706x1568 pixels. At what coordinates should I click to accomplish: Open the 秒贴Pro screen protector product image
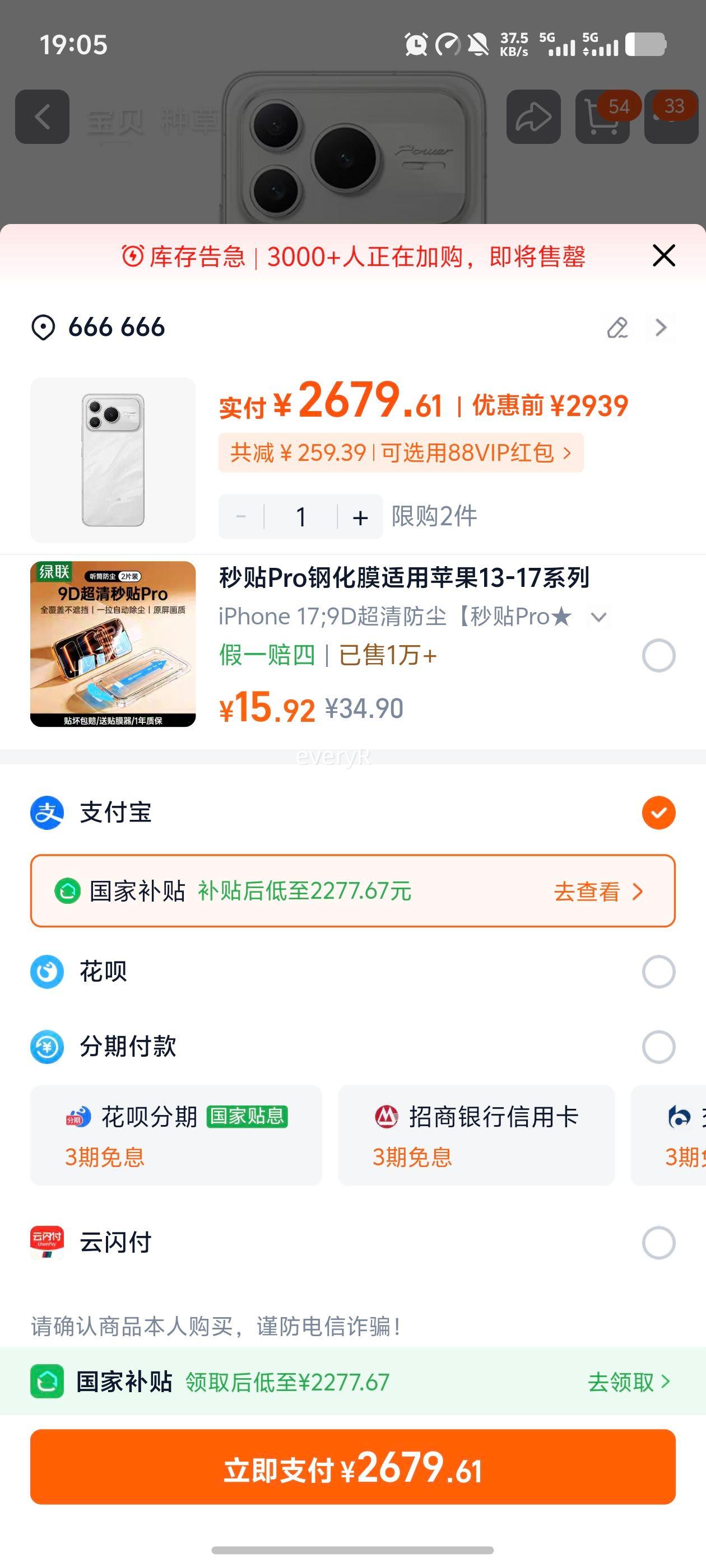point(113,644)
